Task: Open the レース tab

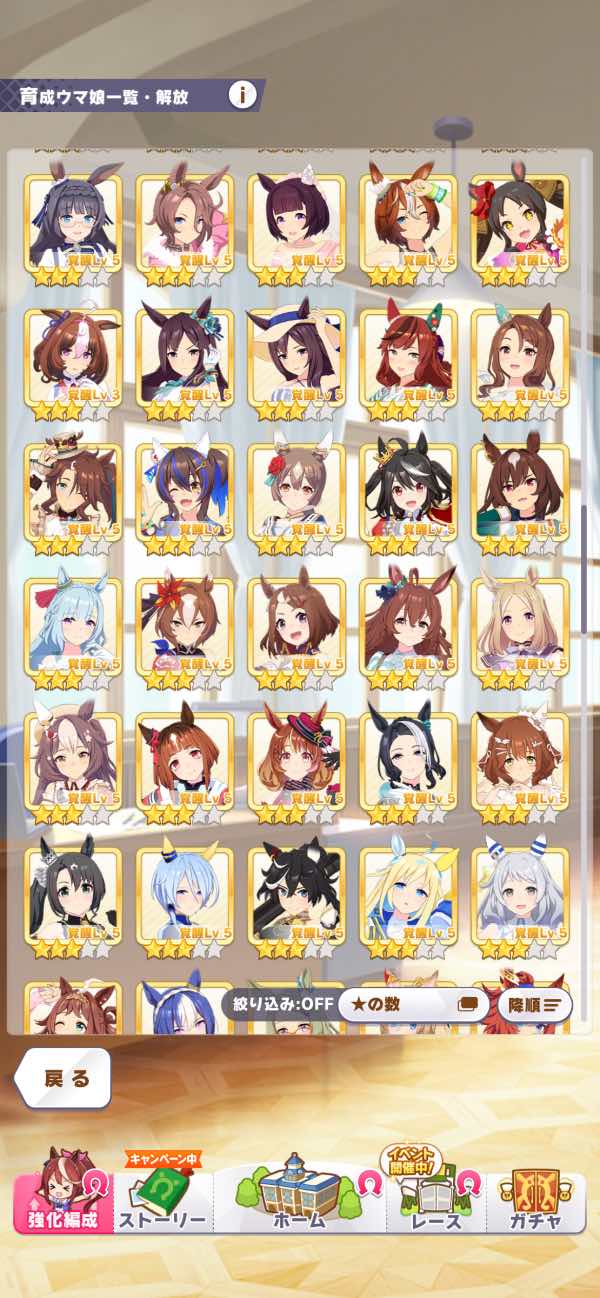Action: click(435, 1200)
